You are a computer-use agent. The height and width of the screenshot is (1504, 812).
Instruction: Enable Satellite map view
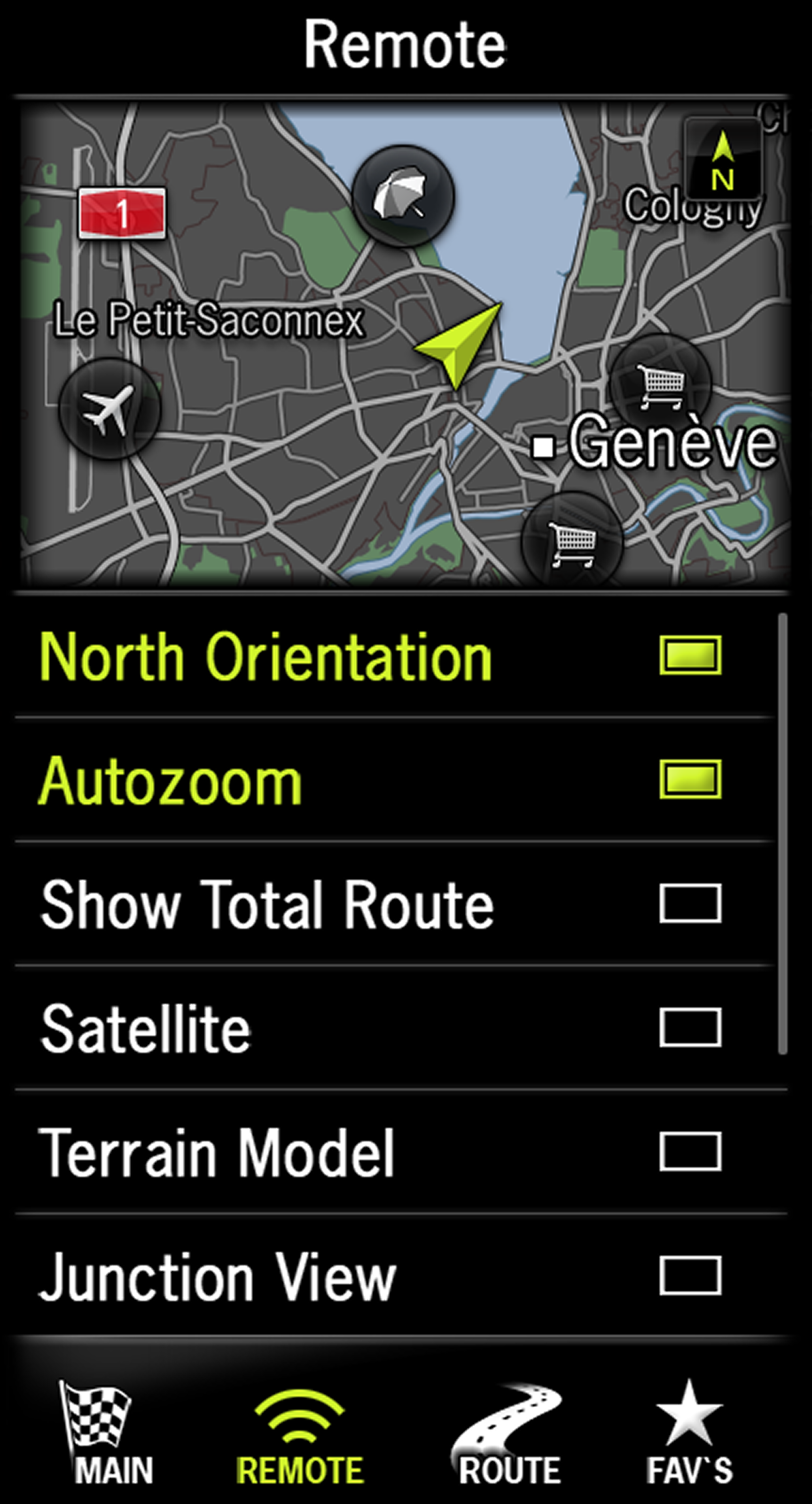click(x=690, y=1027)
